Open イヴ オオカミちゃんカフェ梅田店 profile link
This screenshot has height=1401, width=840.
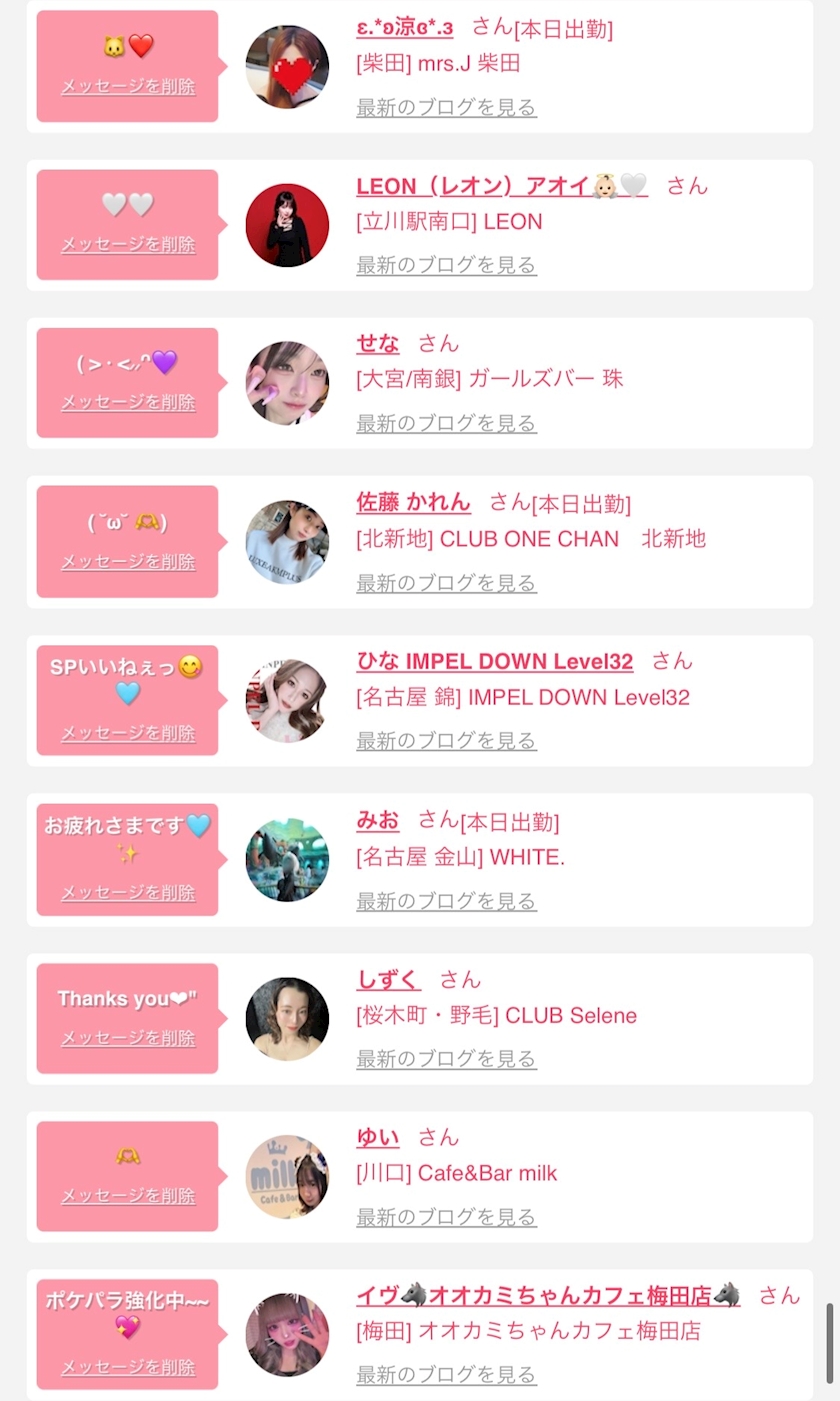(x=548, y=1295)
